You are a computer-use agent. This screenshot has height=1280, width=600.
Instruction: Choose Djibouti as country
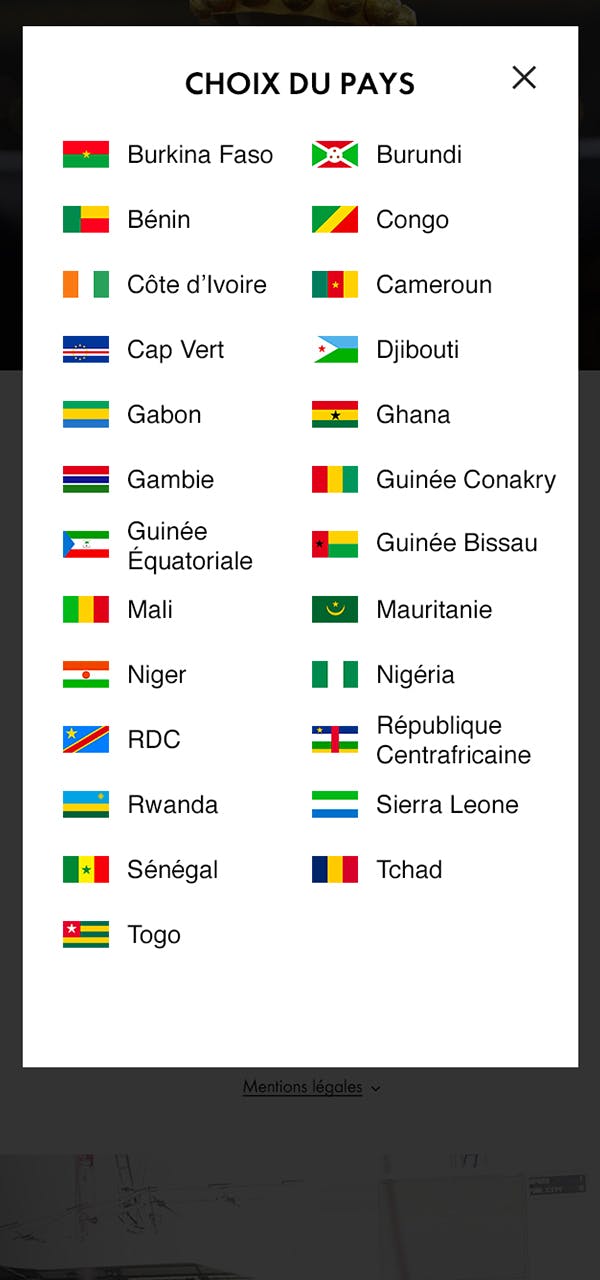pyautogui.click(x=417, y=350)
